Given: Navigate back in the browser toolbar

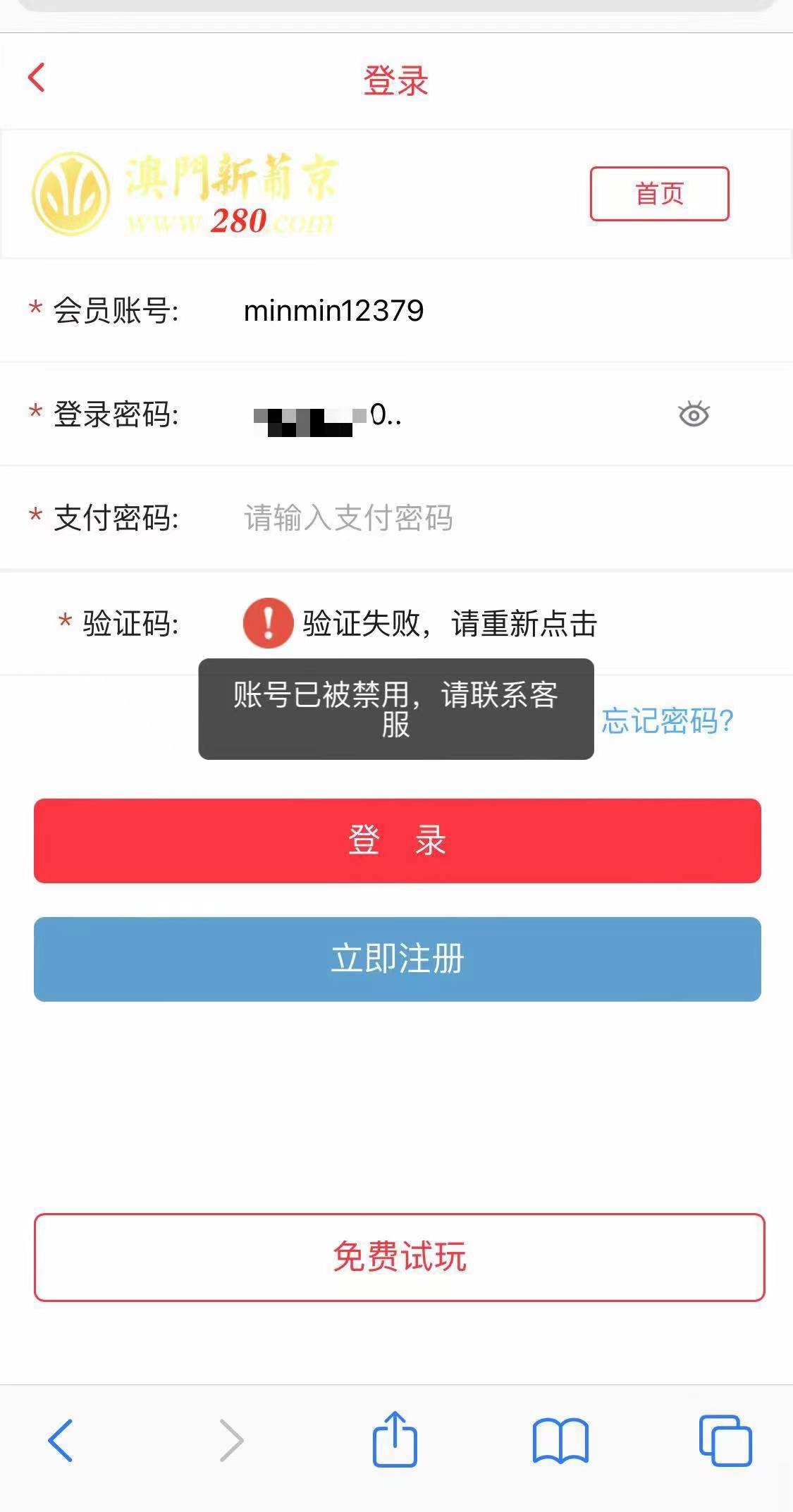Looking at the screenshot, I should click(61, 1441).
